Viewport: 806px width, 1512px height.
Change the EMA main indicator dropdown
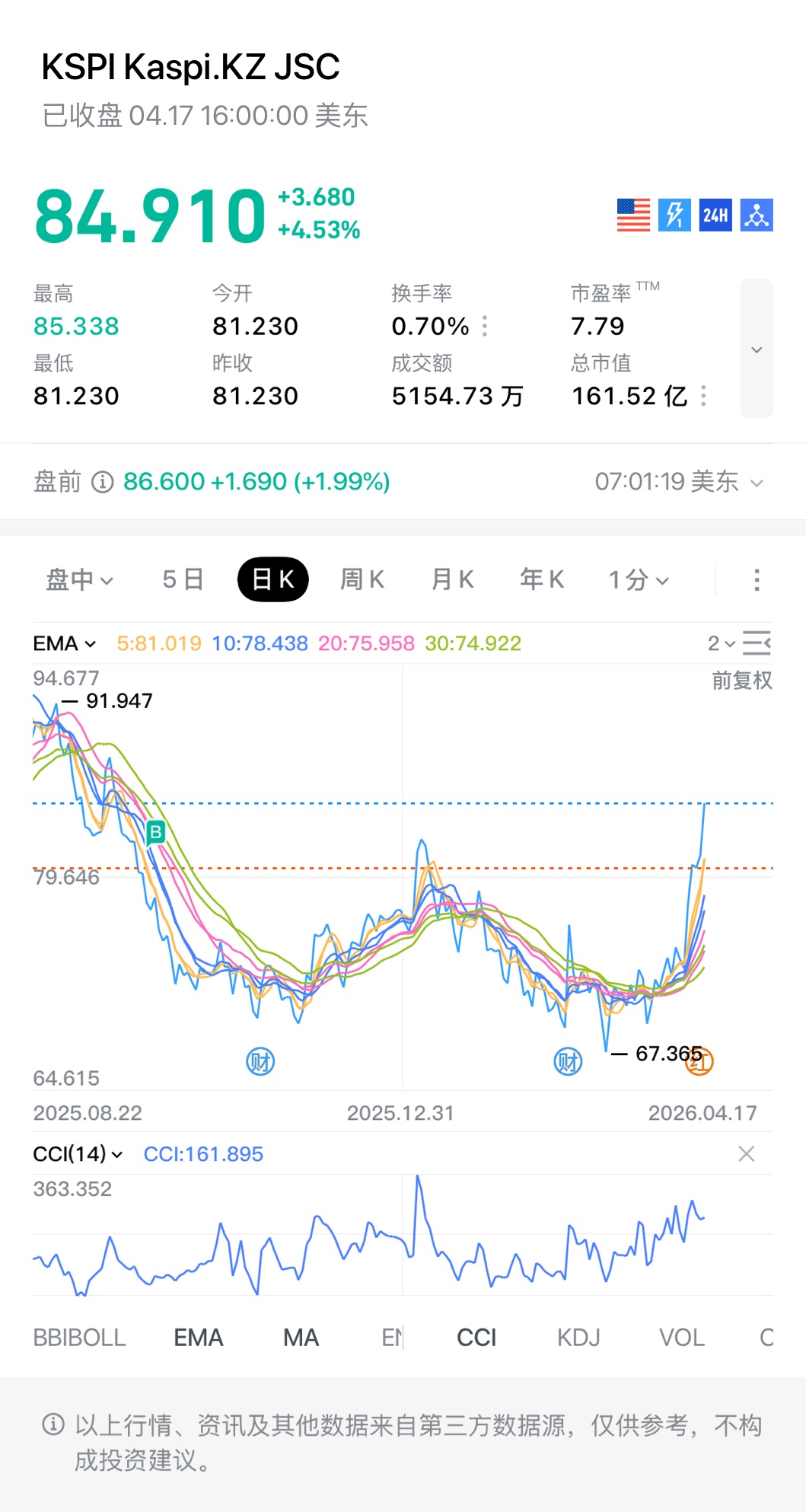65,644
